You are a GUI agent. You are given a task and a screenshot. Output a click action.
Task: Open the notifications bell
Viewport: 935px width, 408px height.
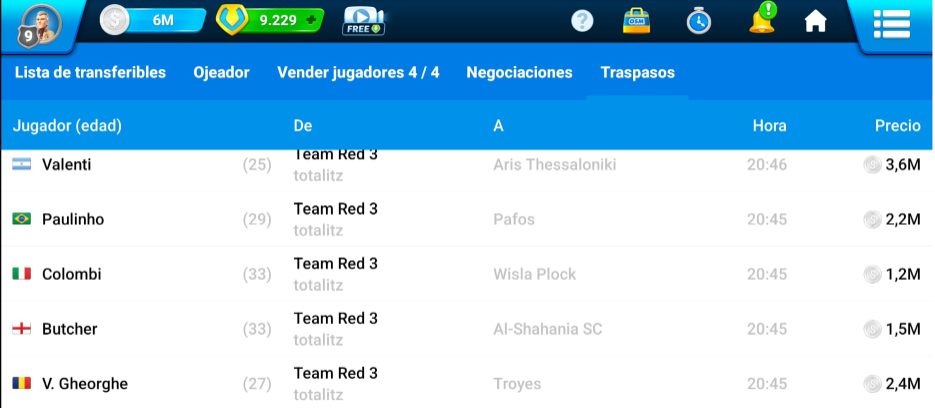762,19
